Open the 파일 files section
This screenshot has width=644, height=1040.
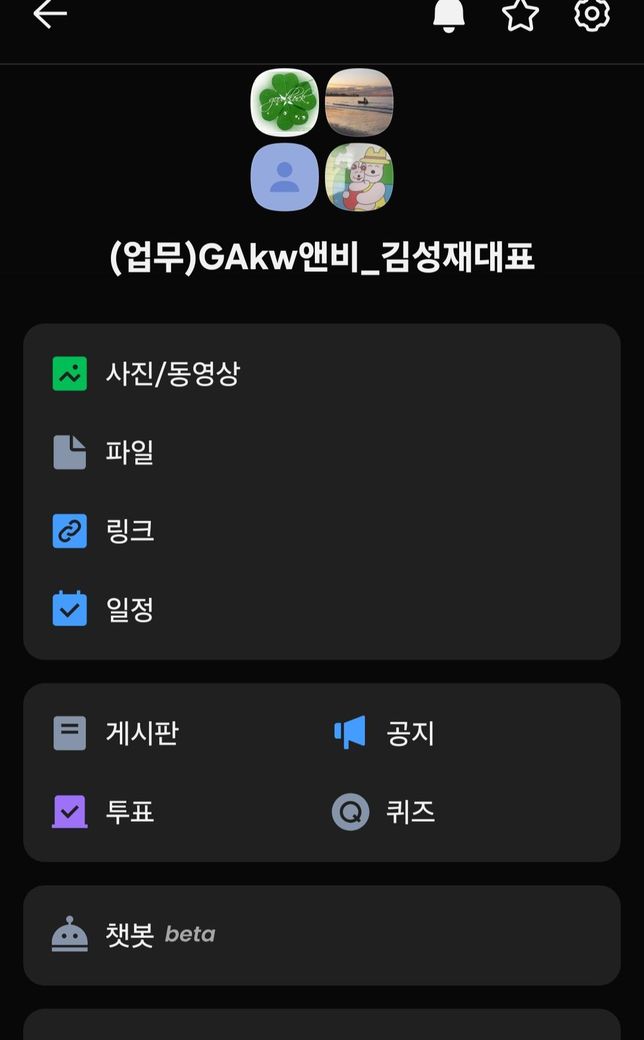pos(130,453)
